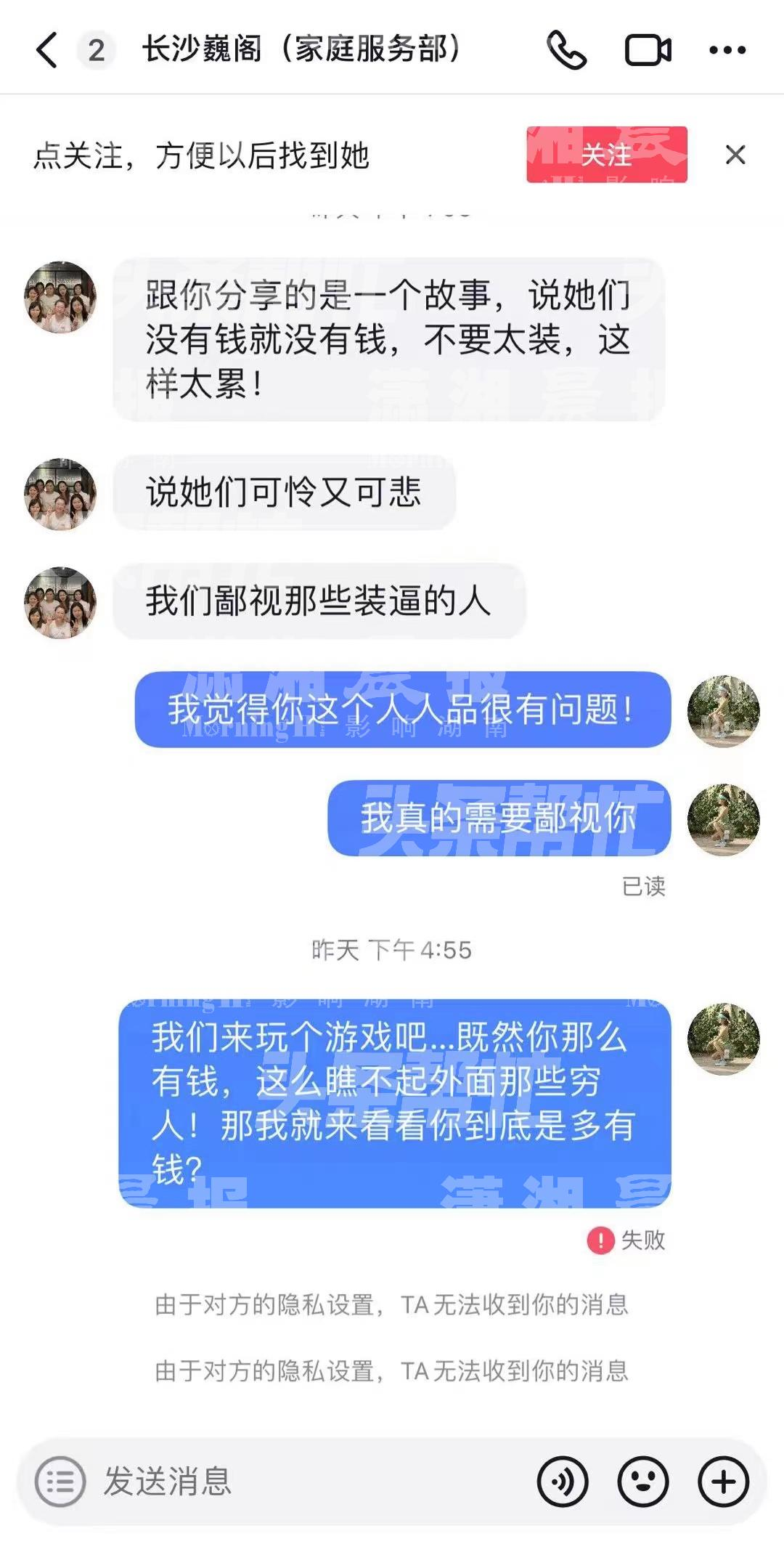
Task: Go back to the message list
Action: pyautogui.click(x=46, y=50)
